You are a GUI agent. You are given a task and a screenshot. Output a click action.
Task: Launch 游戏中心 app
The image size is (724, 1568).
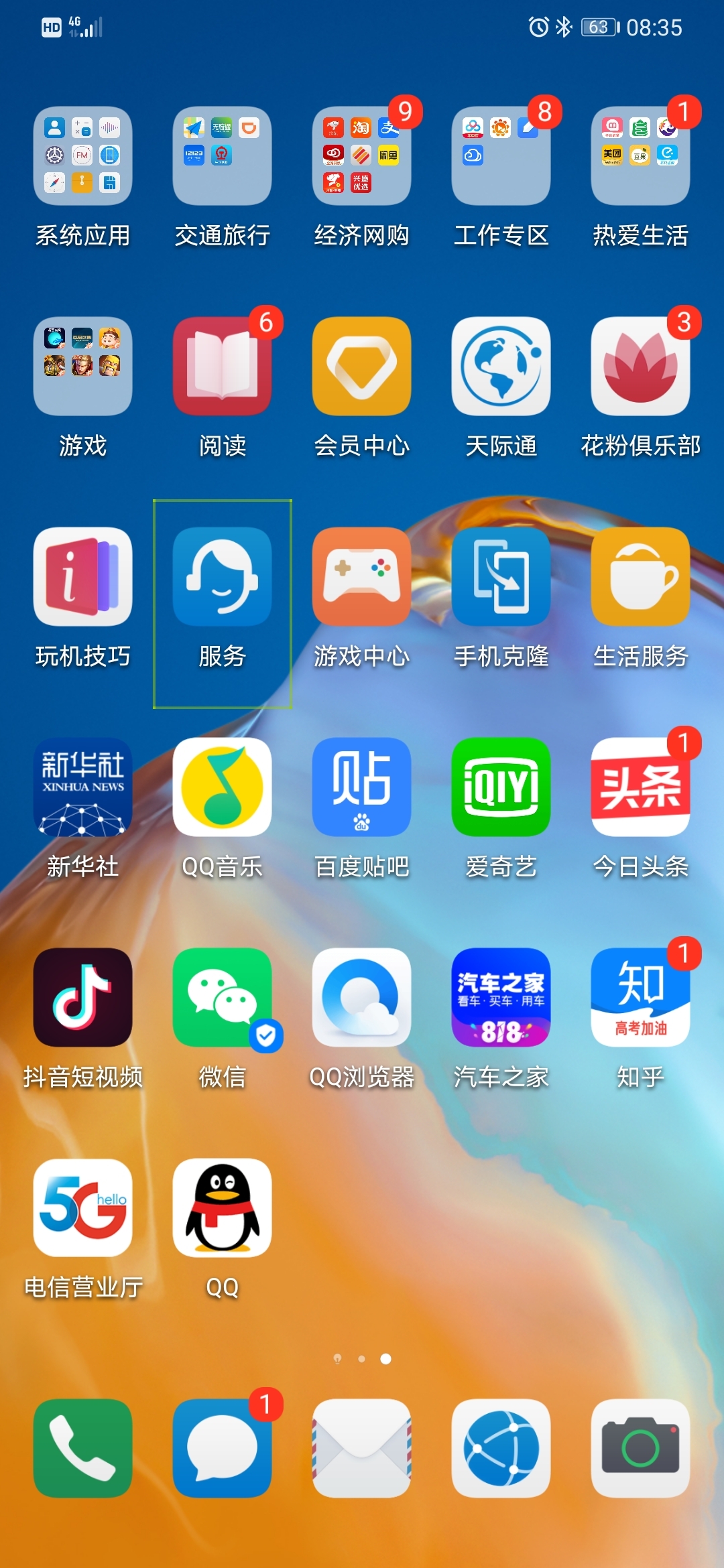coord(361,577)
